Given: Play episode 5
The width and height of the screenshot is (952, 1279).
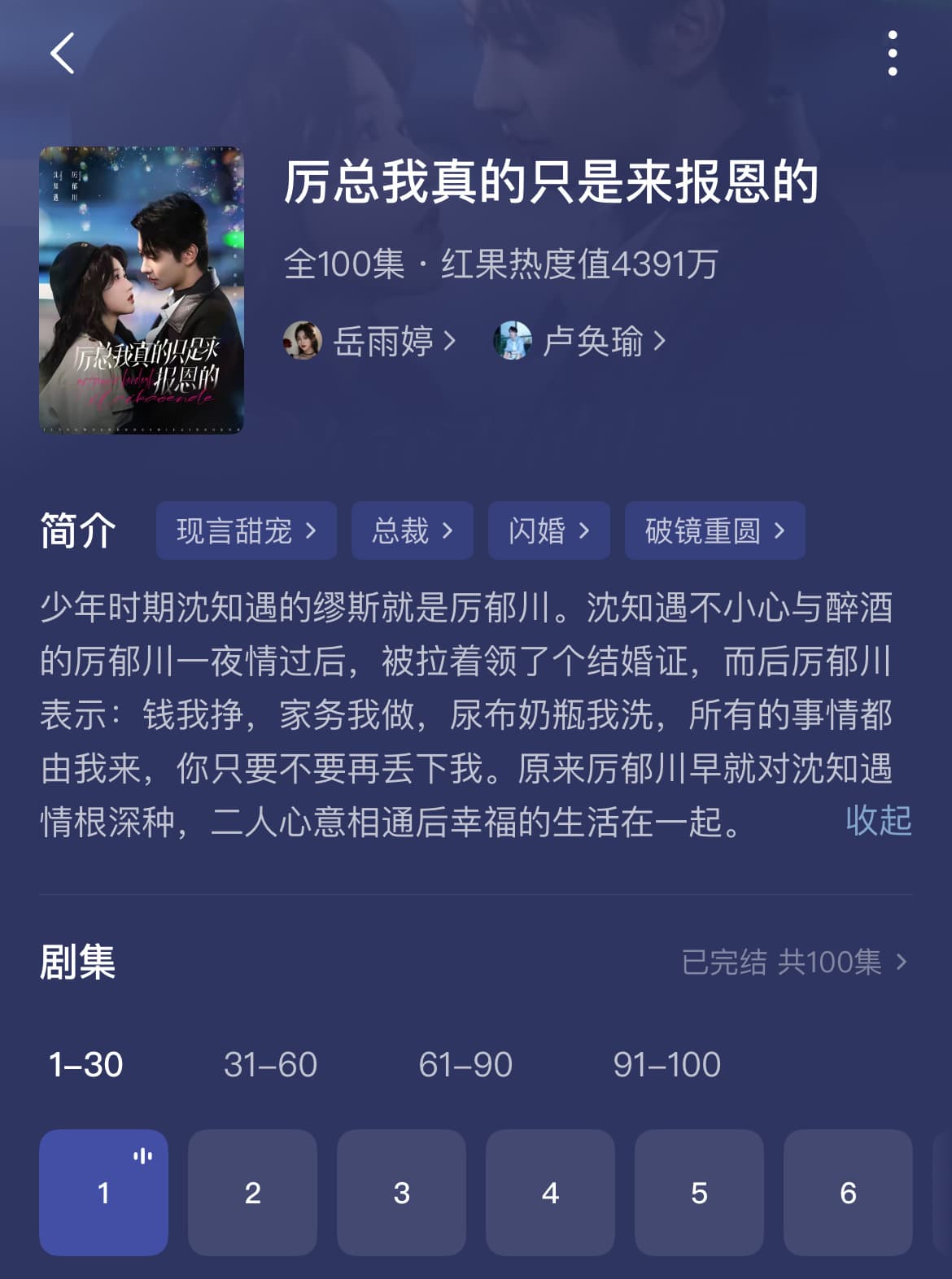Looking at the screenshot, I should click(x=699, y=1193).
